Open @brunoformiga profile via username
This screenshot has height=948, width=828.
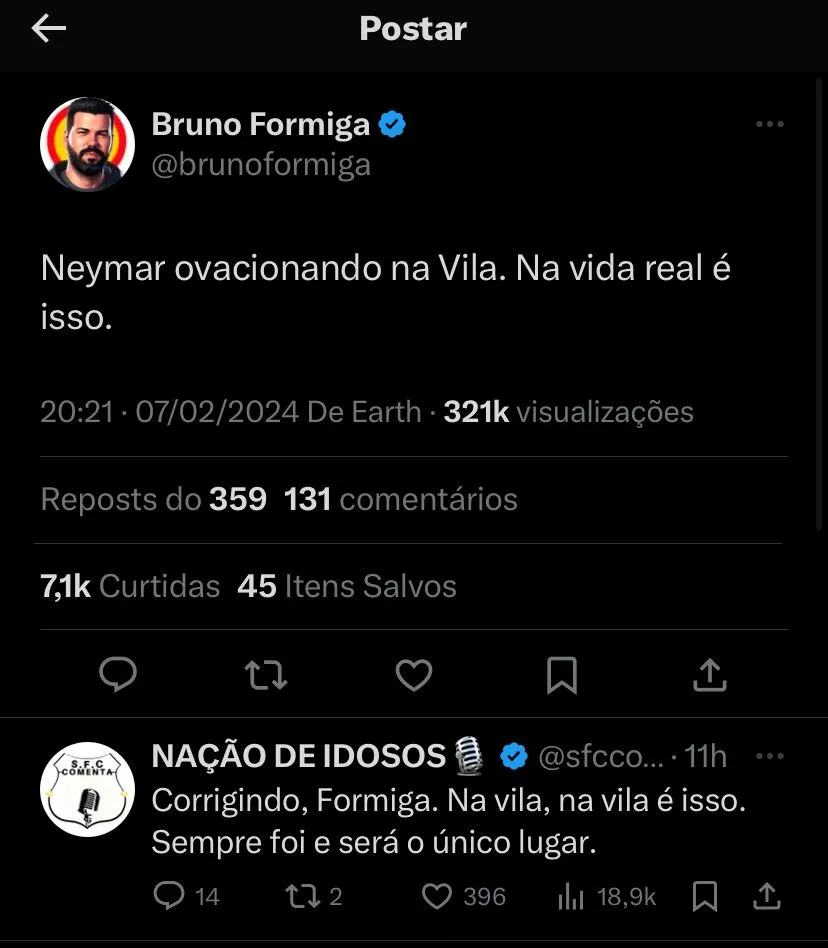click(261, 164)
